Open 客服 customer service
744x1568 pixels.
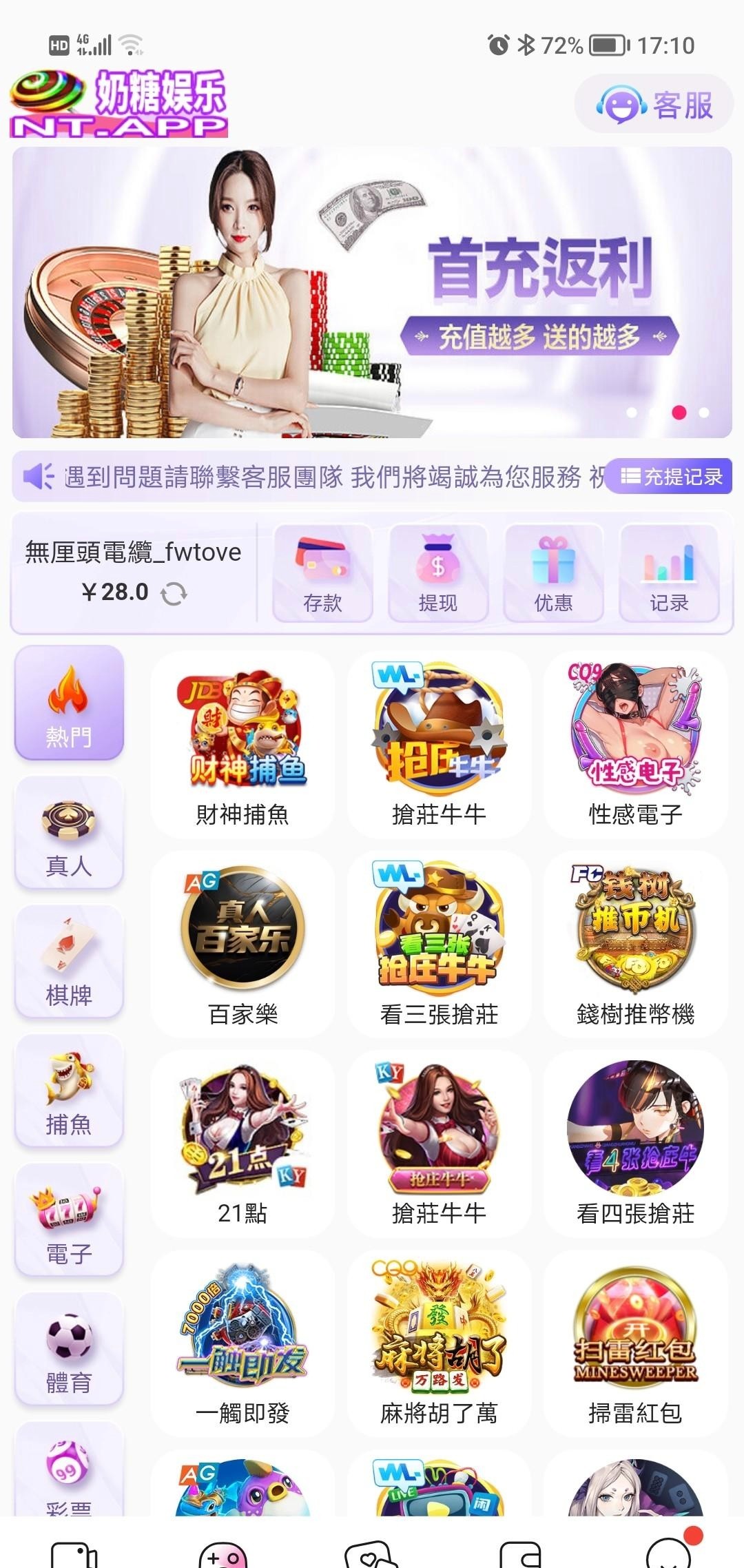[653, 105]
